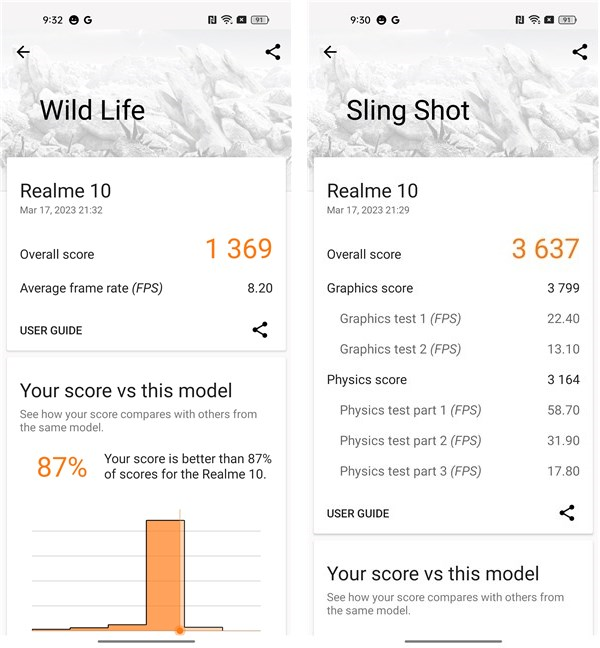Viewport: 600px width, 648px height.
Task: Share the Sling Shot result card
Action: [x=567, y=513]
